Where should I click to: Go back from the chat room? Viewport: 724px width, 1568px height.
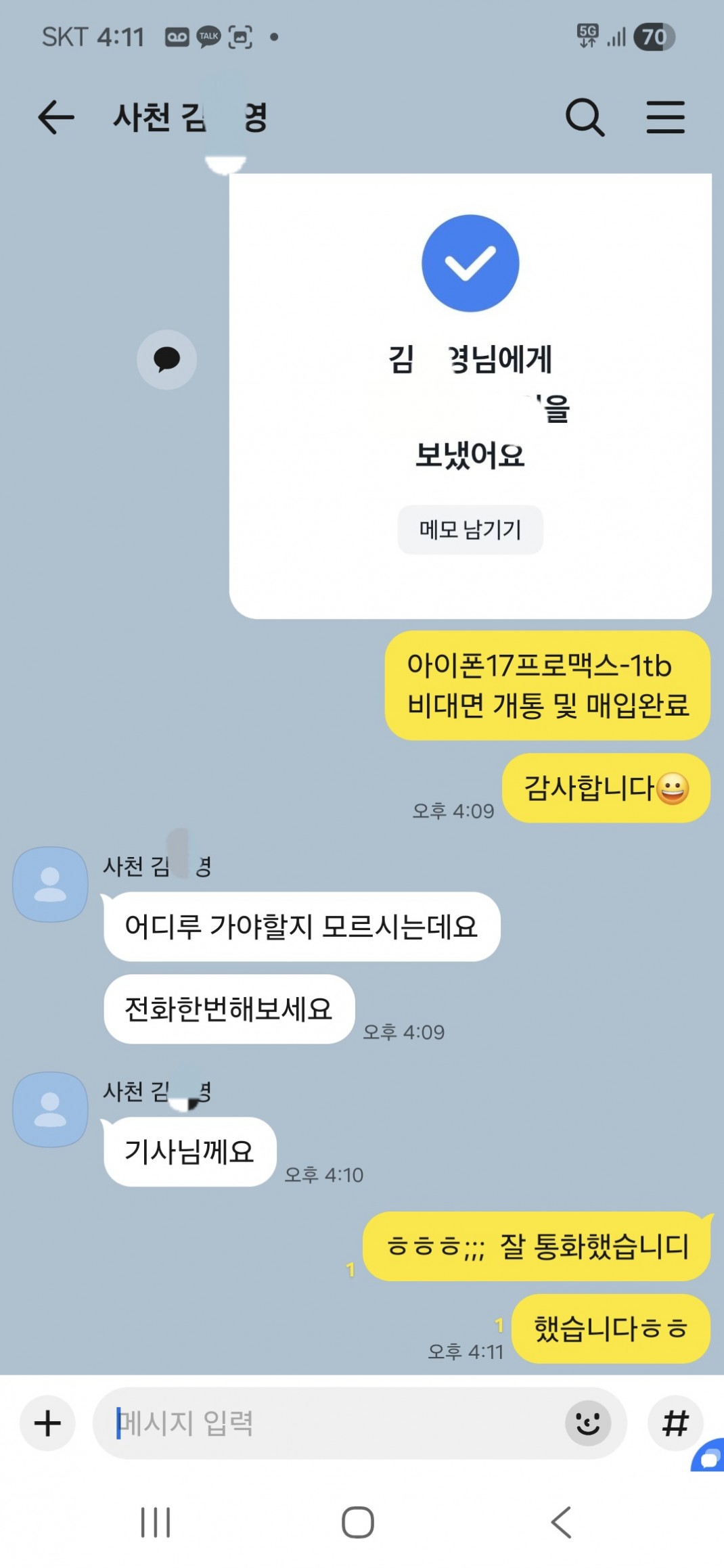pos(55,118)
